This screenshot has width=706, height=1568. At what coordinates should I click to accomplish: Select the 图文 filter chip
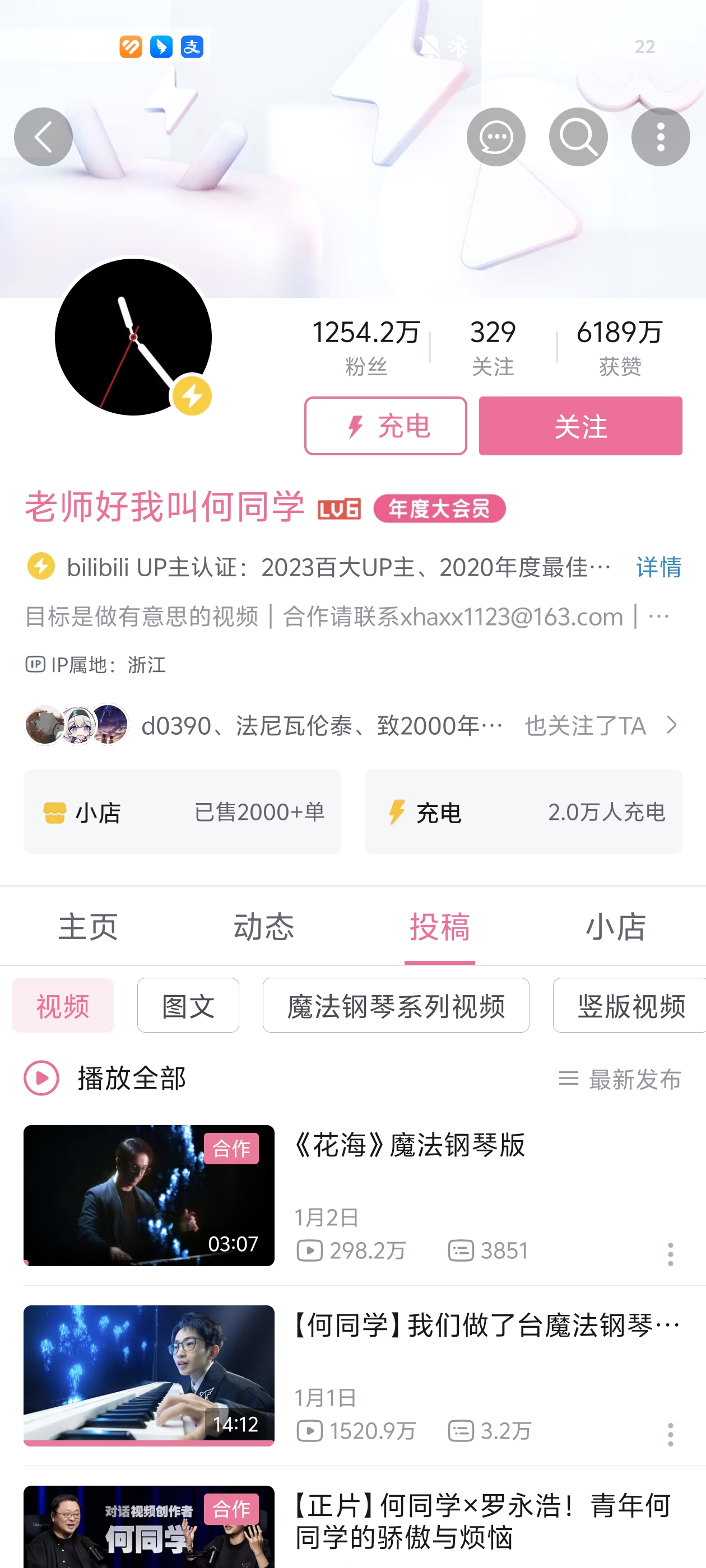pyautogui.click(x=188, y=1005)
